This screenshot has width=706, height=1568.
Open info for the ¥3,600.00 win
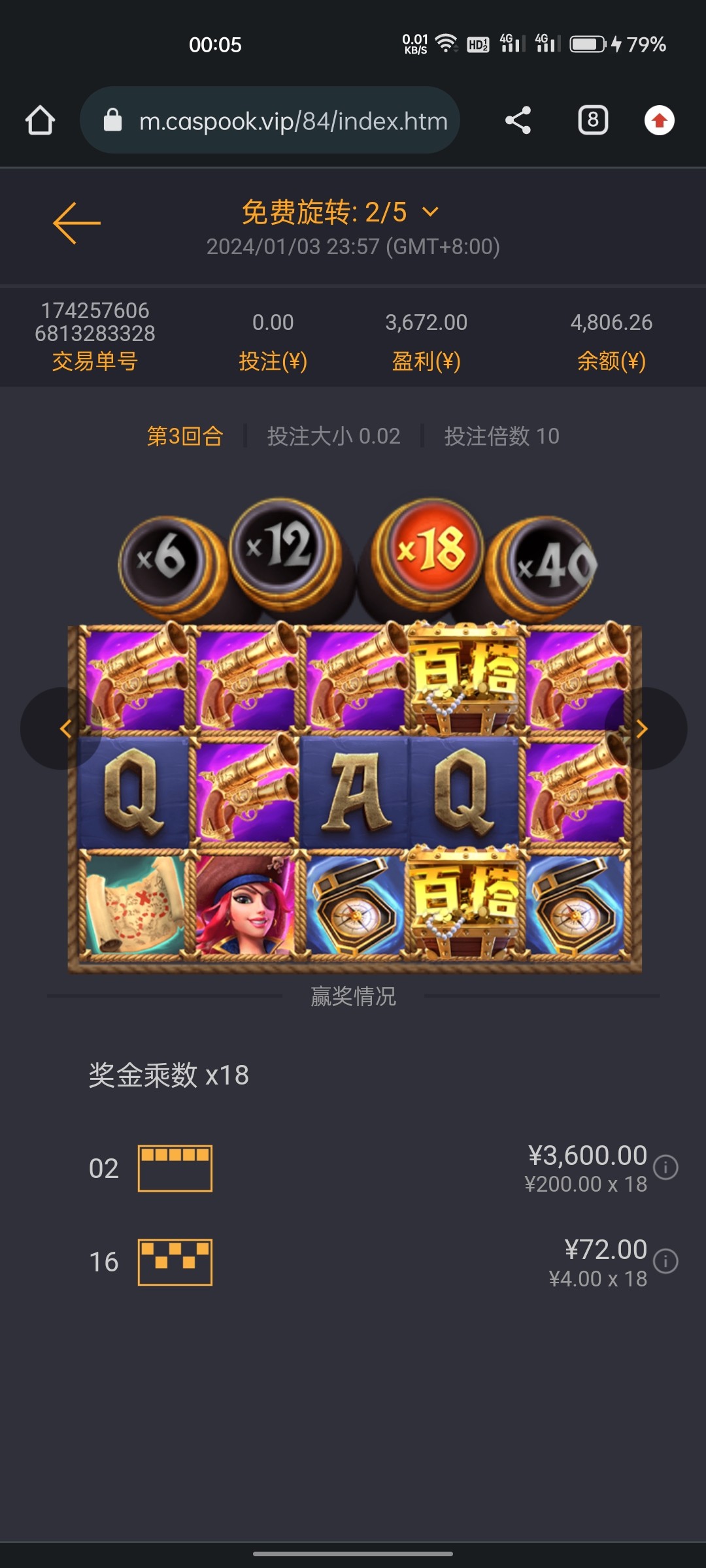pyautogui.click(x=665, y=1167)
